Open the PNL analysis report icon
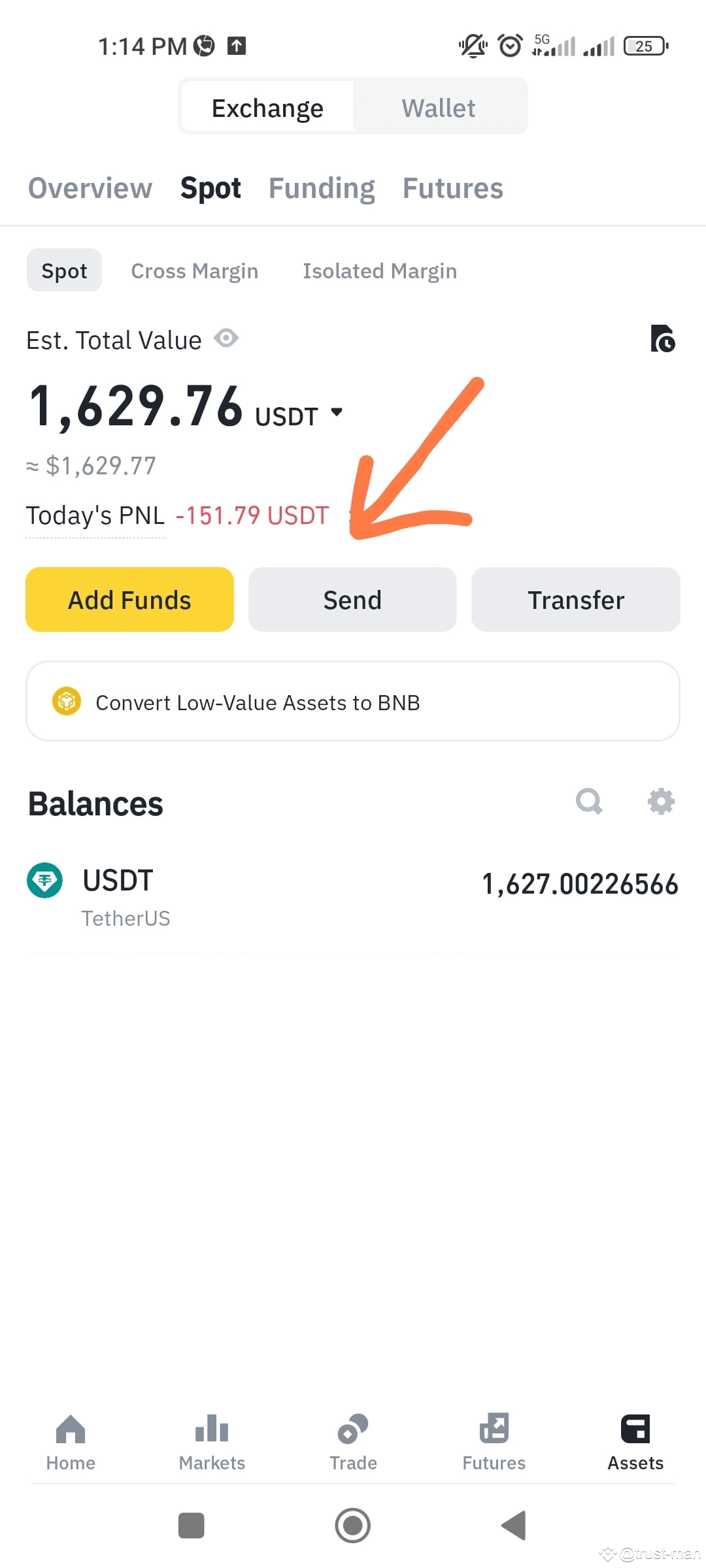The height and width of the screenshot is (1568, 706). (x=663, y=339)
